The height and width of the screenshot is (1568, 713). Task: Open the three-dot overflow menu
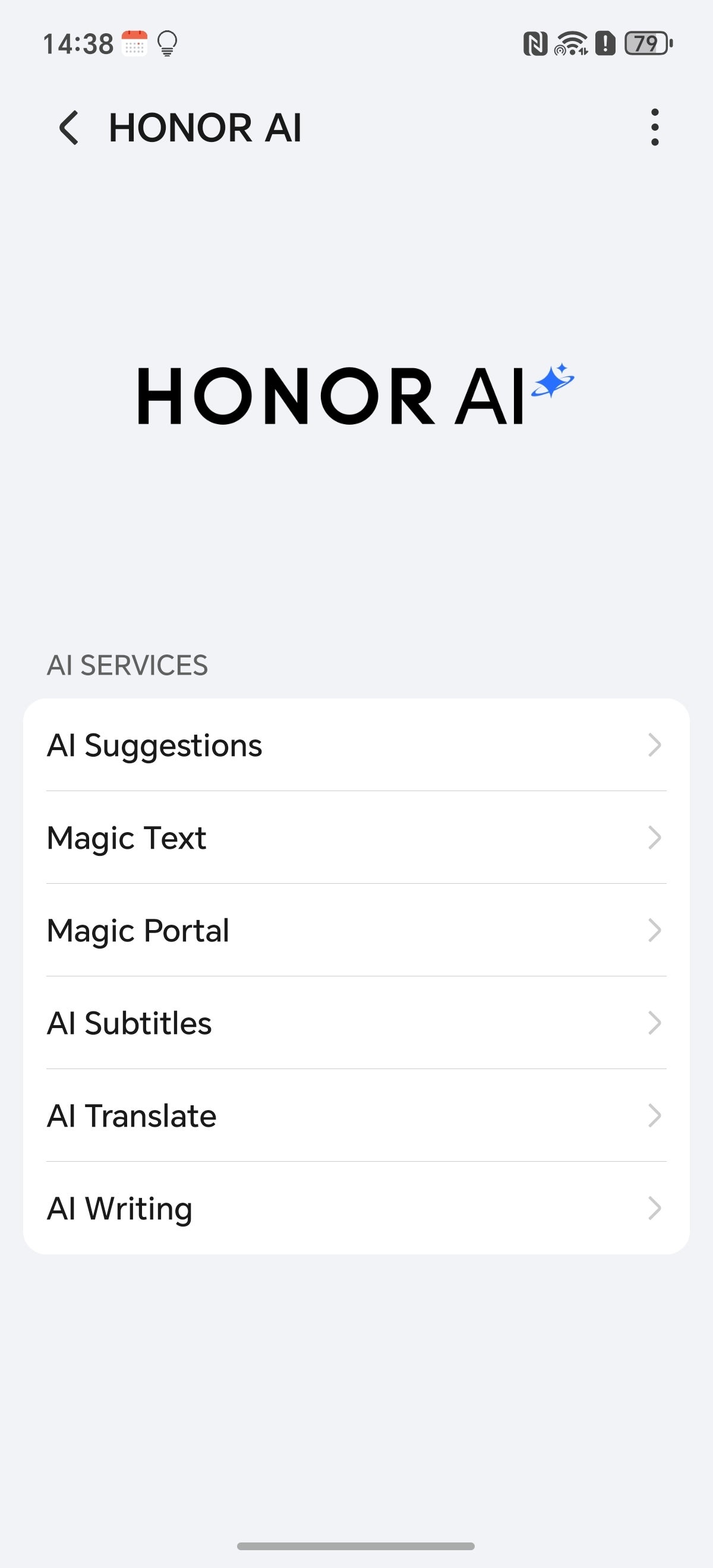(x=655, y=128)
